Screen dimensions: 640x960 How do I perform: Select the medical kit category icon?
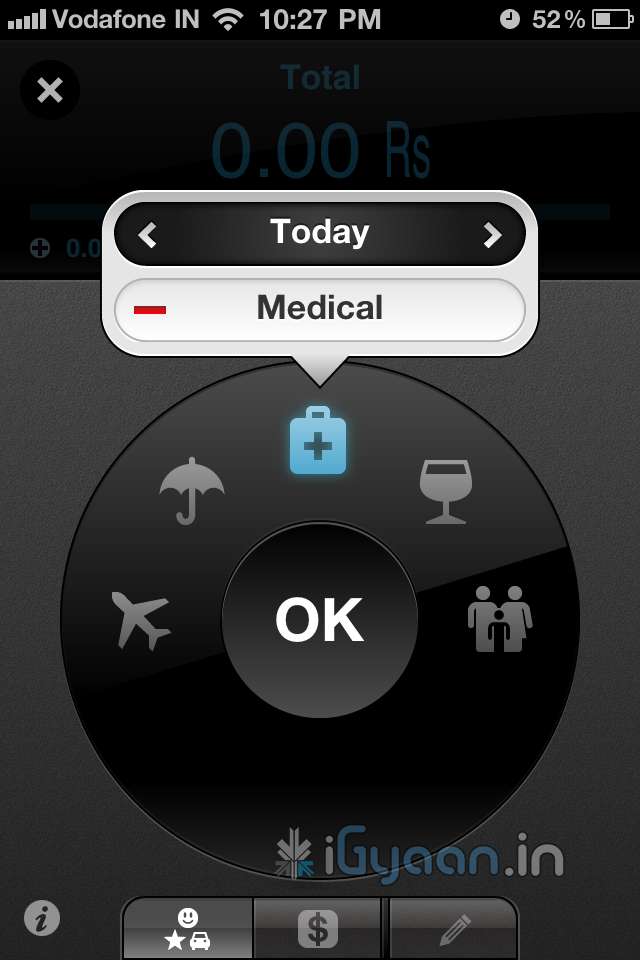(318, 441)
